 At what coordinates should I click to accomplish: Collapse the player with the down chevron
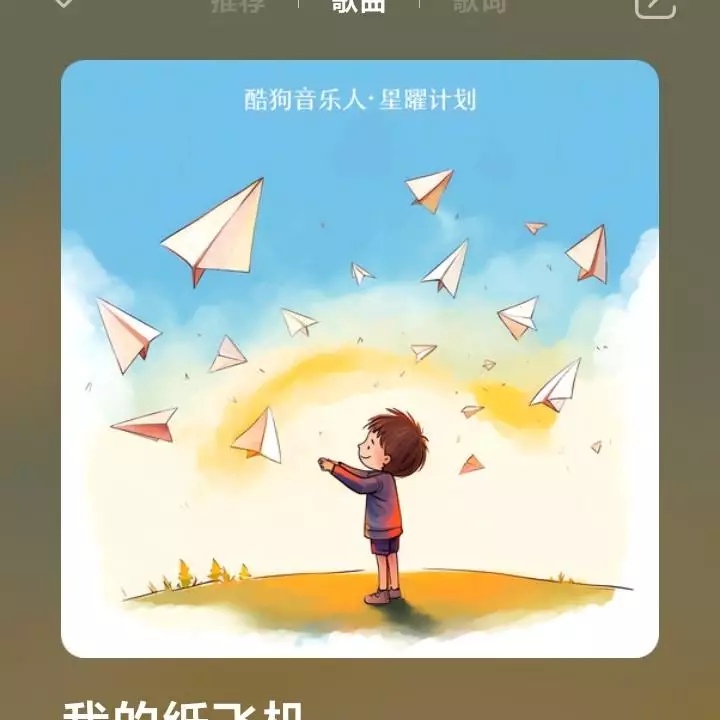[63, 4]
